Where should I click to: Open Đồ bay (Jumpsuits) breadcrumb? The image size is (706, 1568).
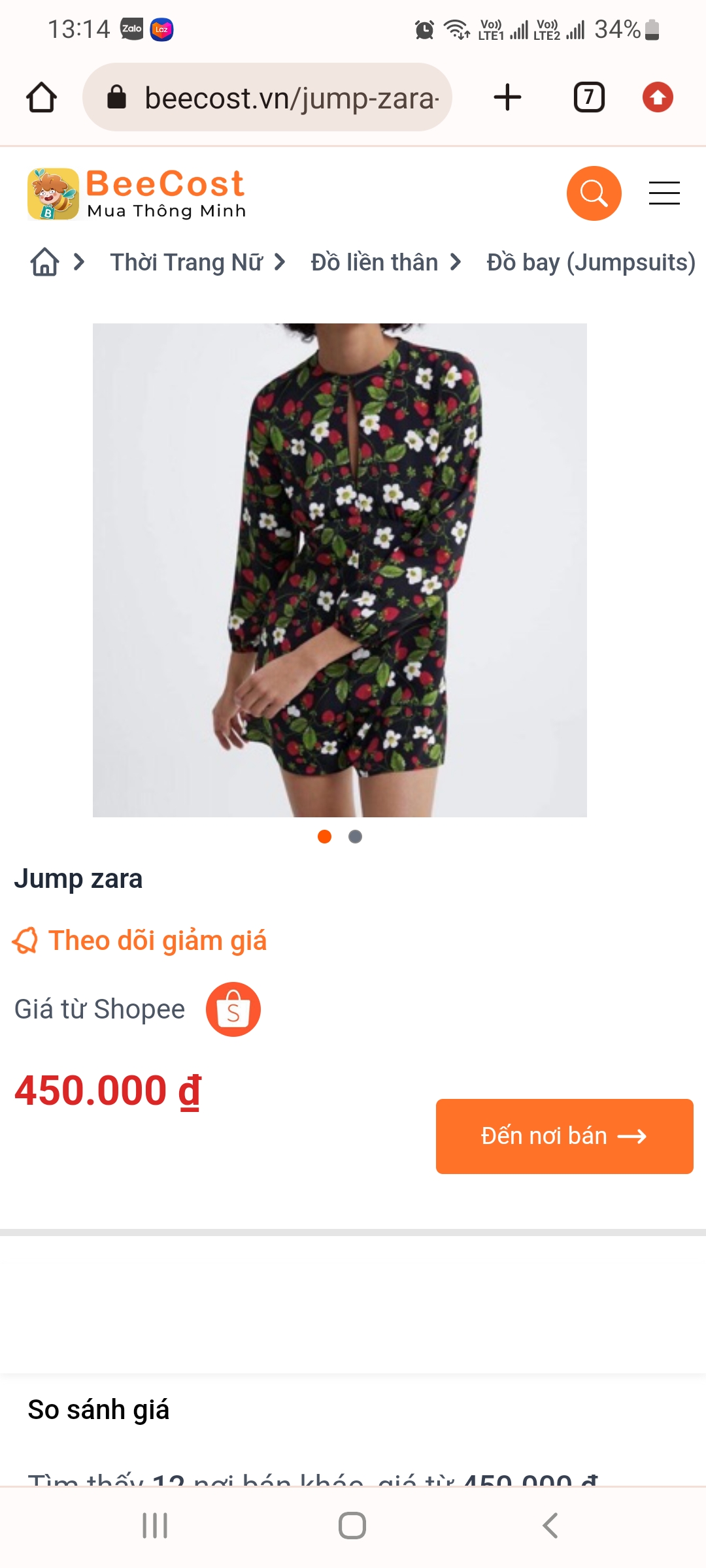click(x=590, y=262)
